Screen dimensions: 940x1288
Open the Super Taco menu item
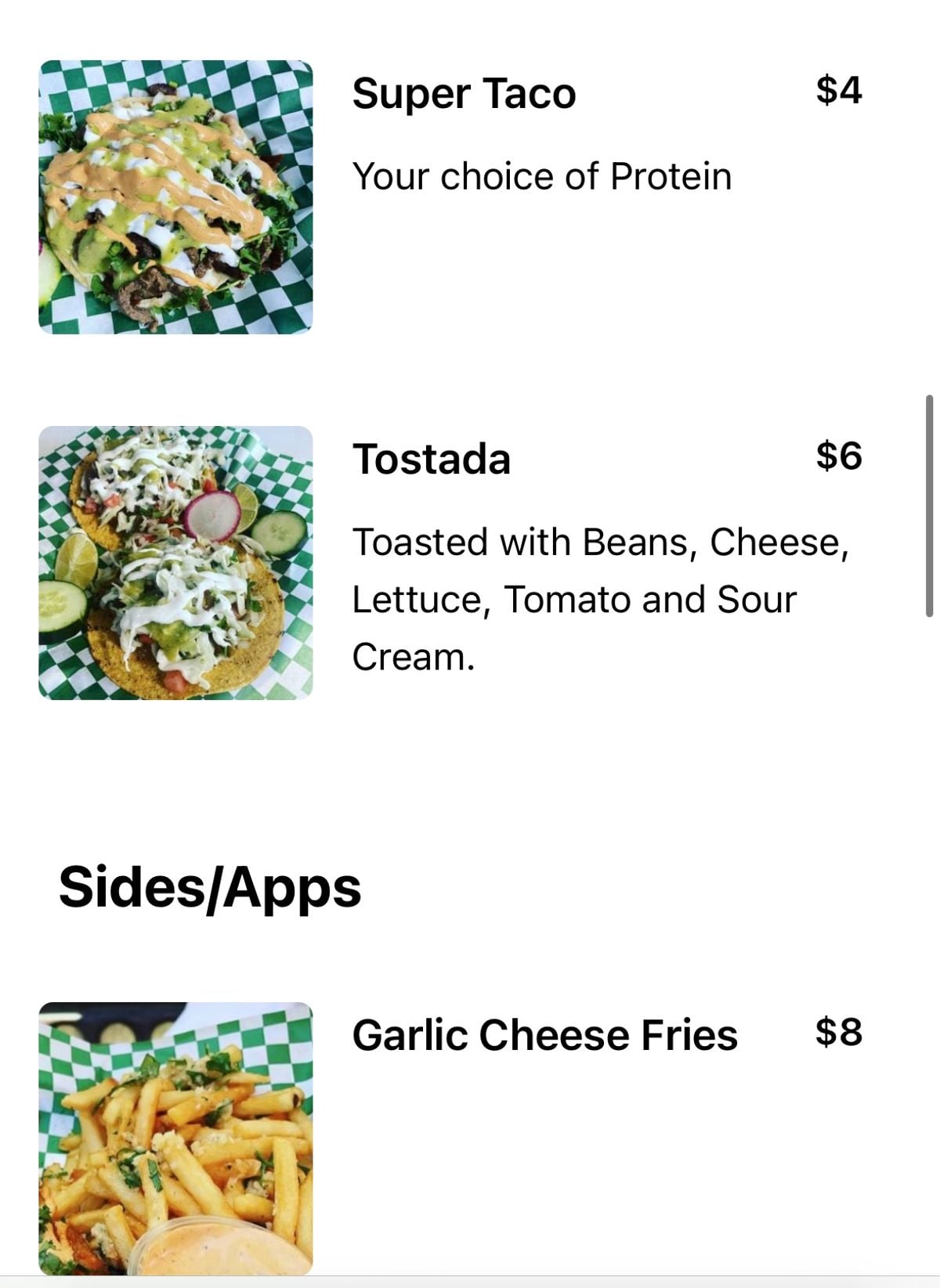tap(464, 94)
